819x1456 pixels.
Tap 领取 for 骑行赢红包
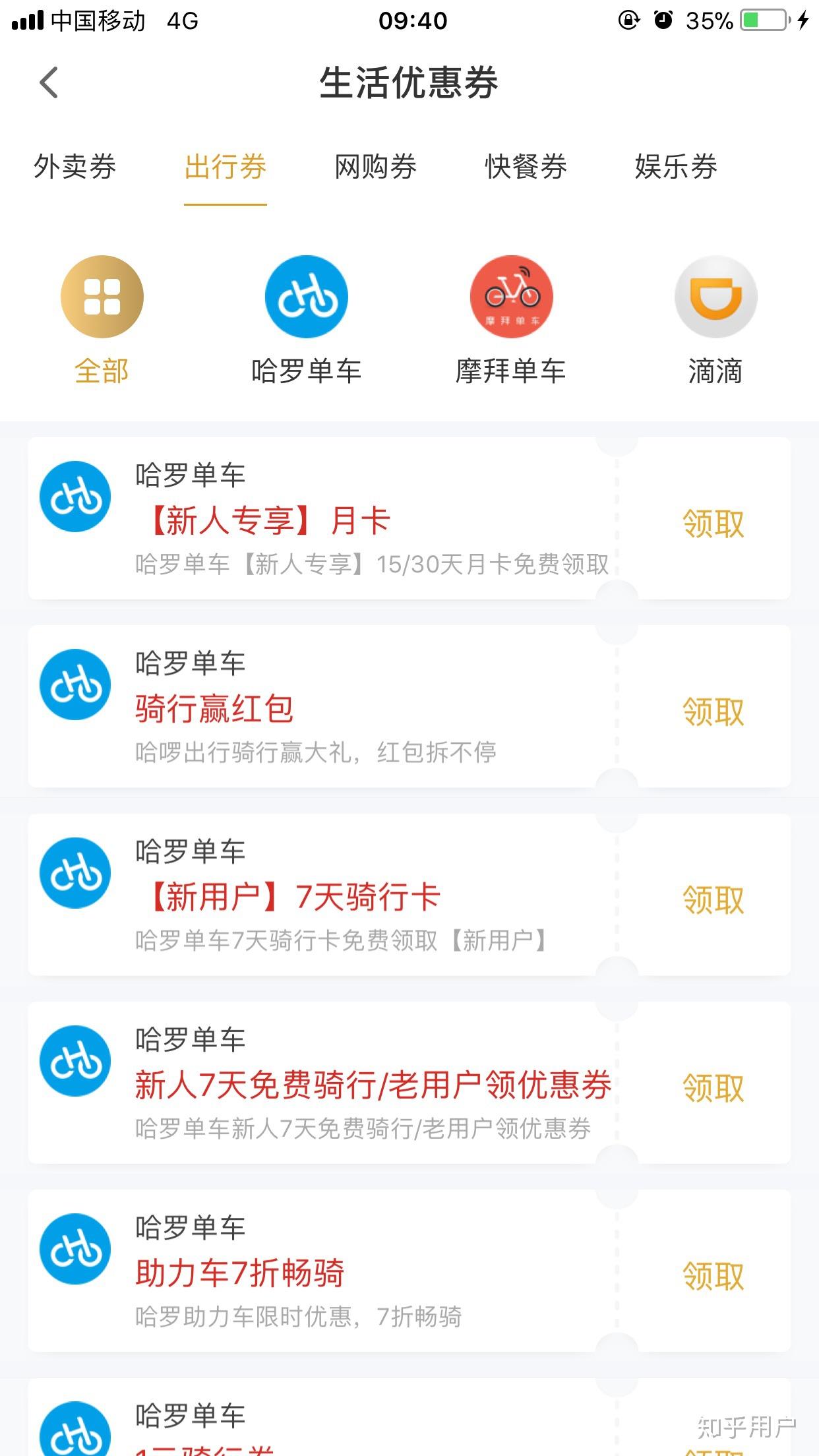713,712
